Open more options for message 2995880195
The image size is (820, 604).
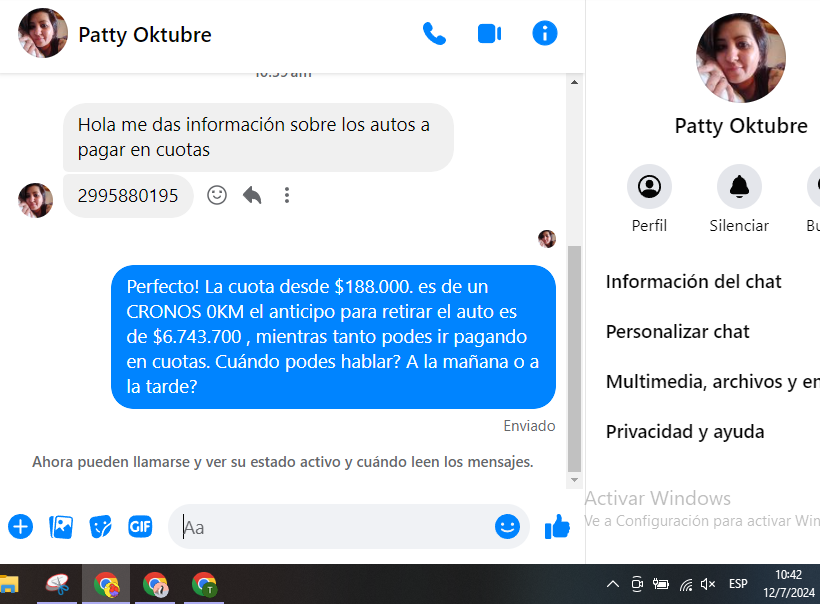point(287,195)
